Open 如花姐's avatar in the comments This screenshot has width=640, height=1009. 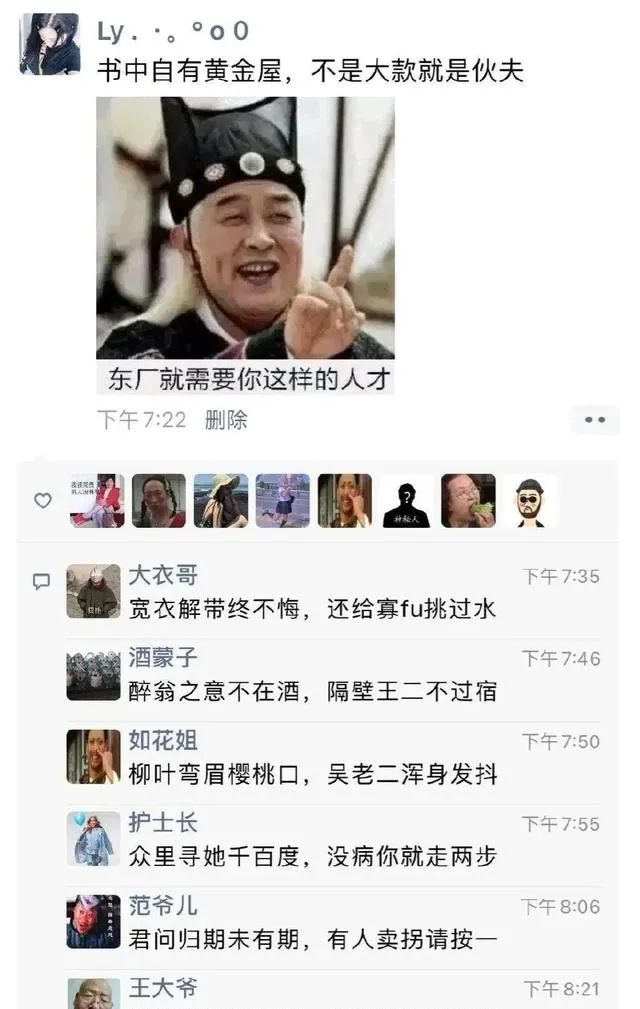pos(94,757)
